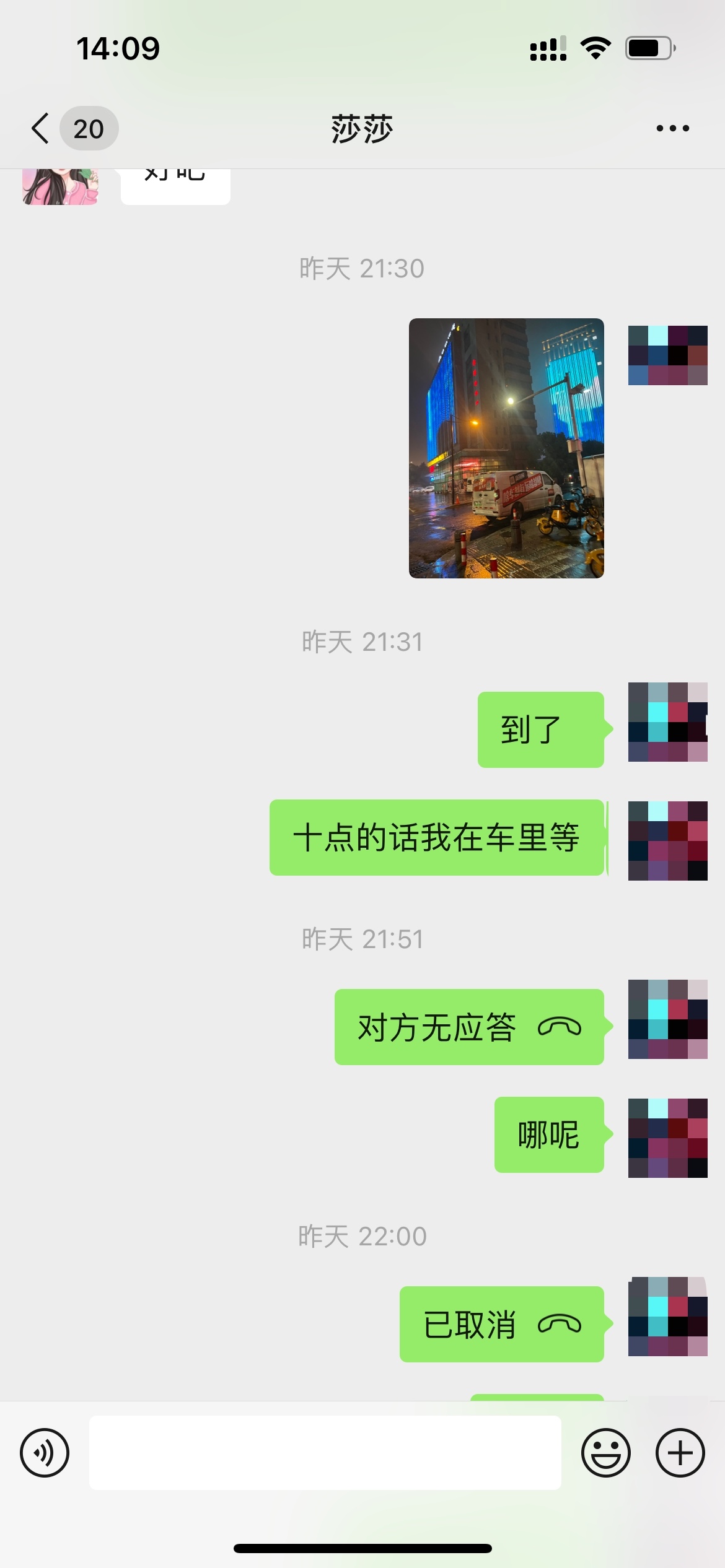Tap the voice message input icon
This screenshot has width=725, height=1568.
45,1452
